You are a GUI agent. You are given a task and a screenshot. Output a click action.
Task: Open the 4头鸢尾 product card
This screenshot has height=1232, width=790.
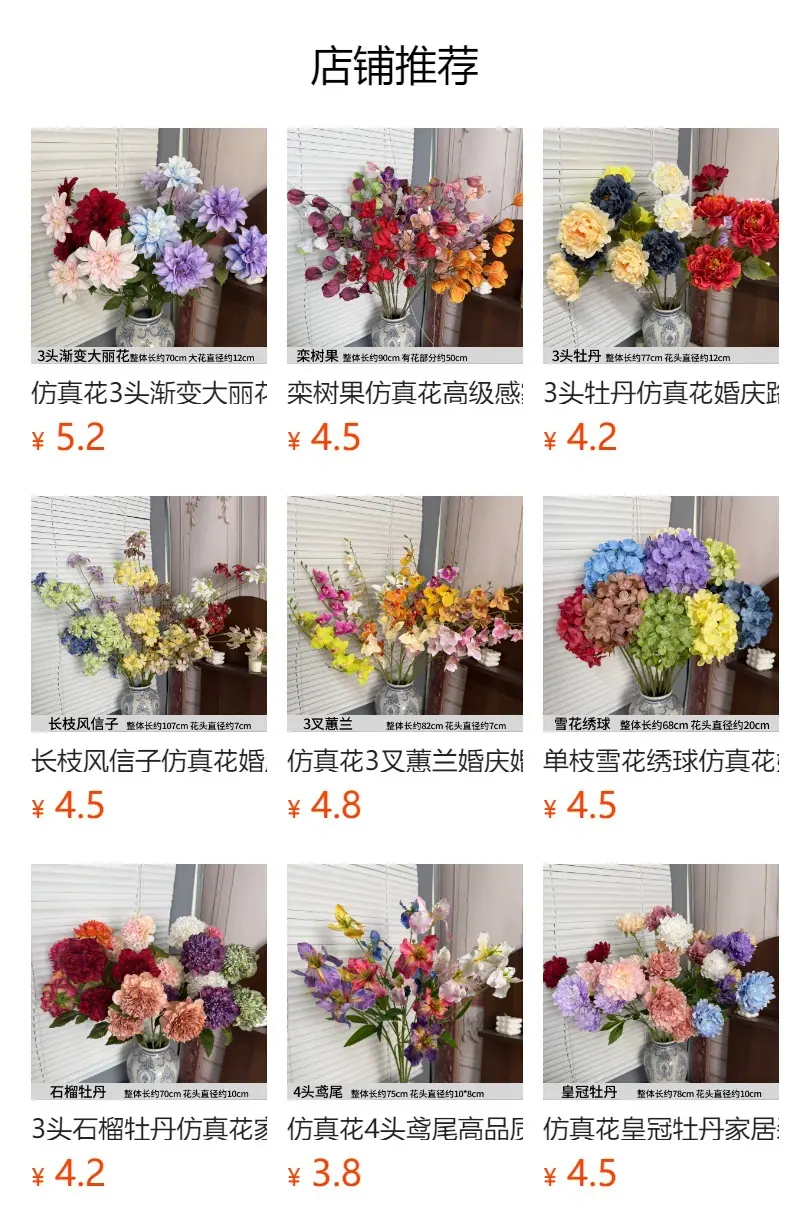click(x=405, y=1028)
